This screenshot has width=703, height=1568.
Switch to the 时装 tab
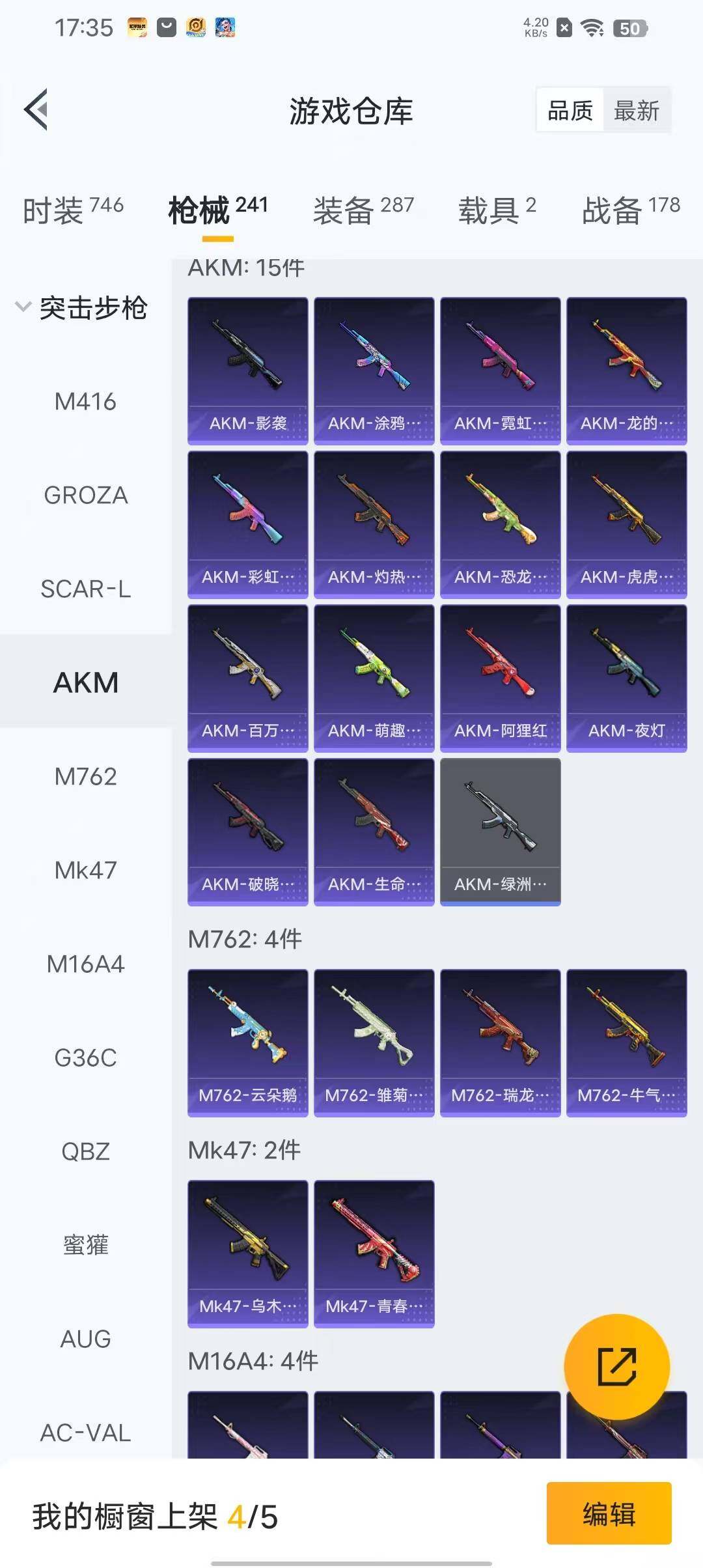(72, 210)
